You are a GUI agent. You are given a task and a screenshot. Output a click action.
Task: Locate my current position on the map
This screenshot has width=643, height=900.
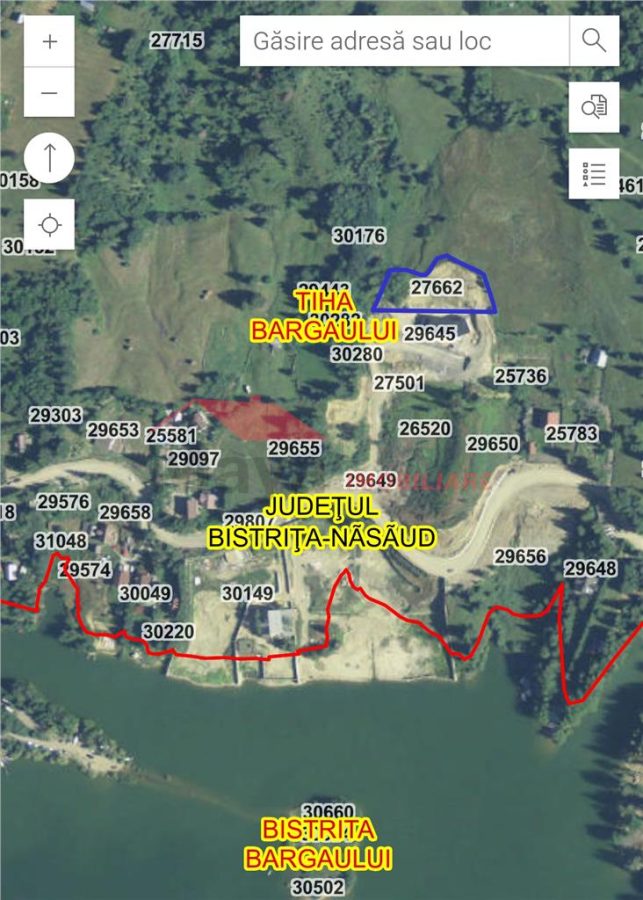point(49,224)
